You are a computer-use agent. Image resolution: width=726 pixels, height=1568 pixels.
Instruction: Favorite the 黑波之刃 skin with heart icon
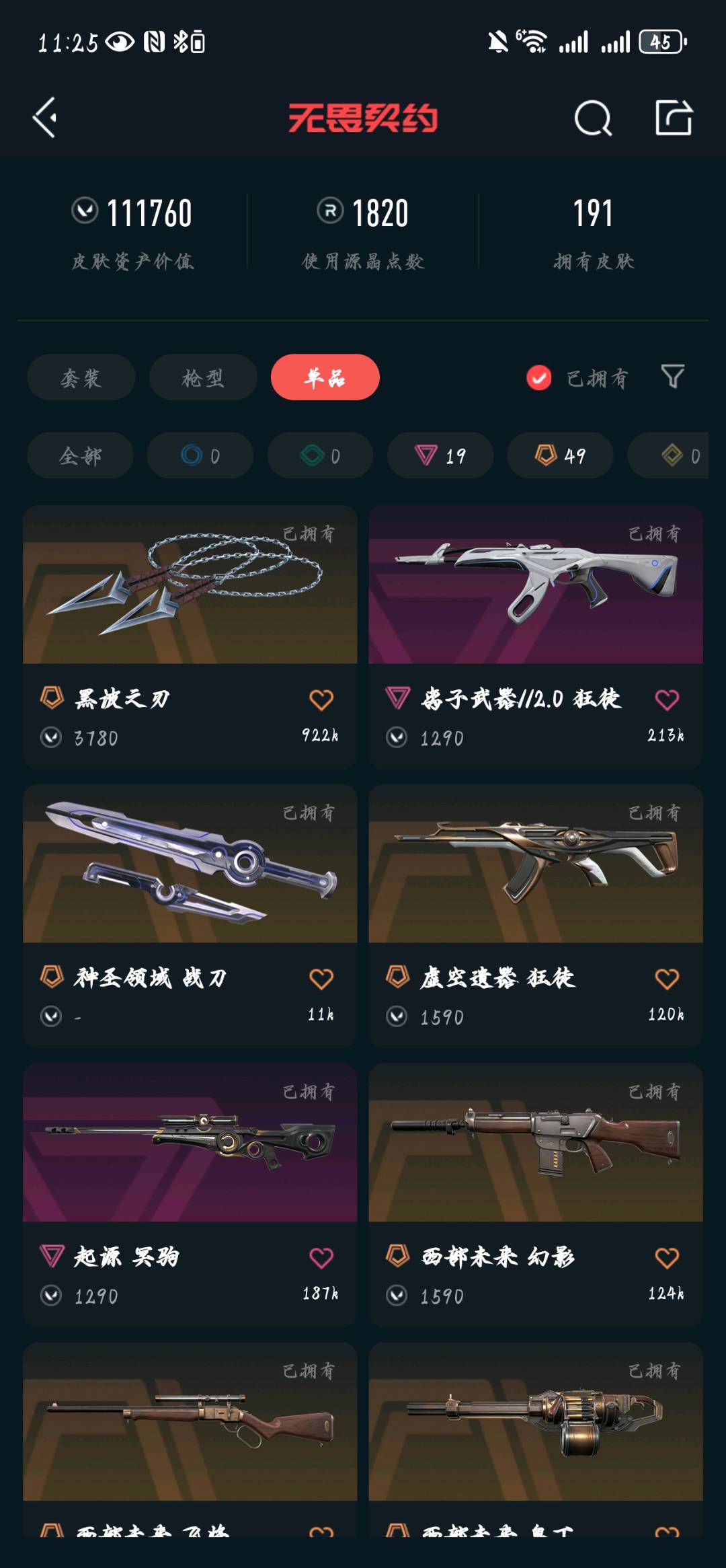(x=321, y=700)
